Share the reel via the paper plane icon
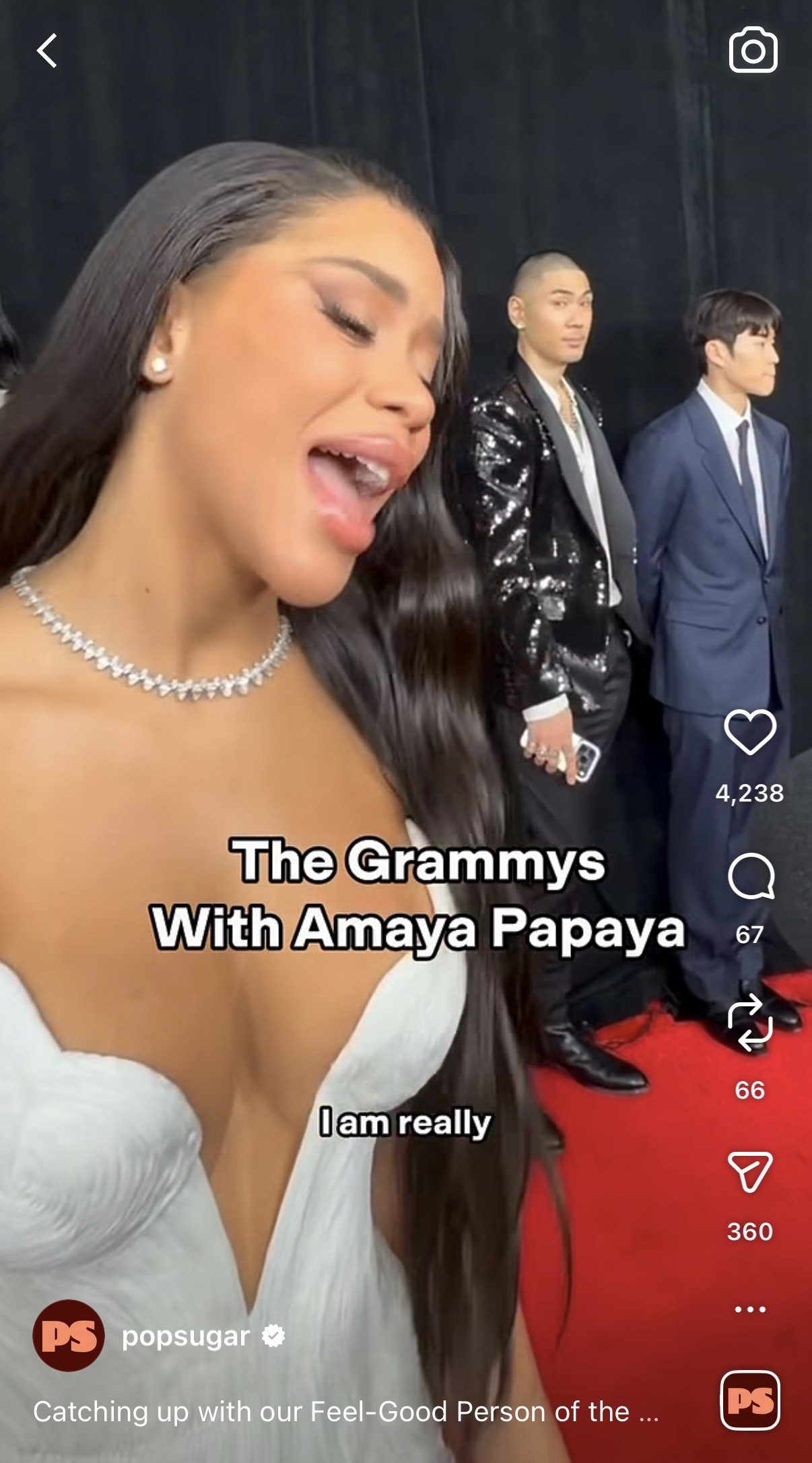The width and height of the screenshot is (812, 1463). pyautogui.click(x=749, y=1173)
